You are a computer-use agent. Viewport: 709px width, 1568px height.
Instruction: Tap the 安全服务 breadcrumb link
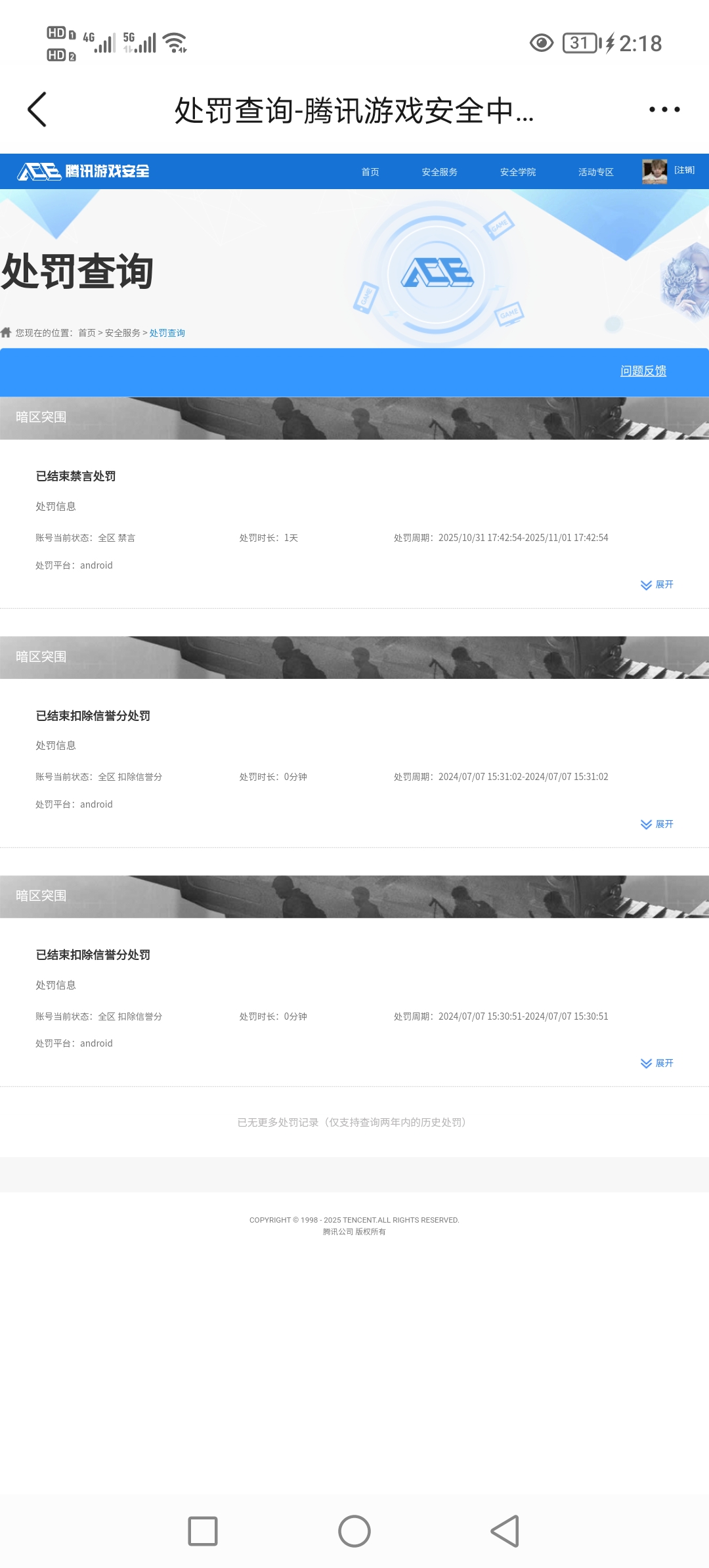pyautogui.click(x=122, y=333)
